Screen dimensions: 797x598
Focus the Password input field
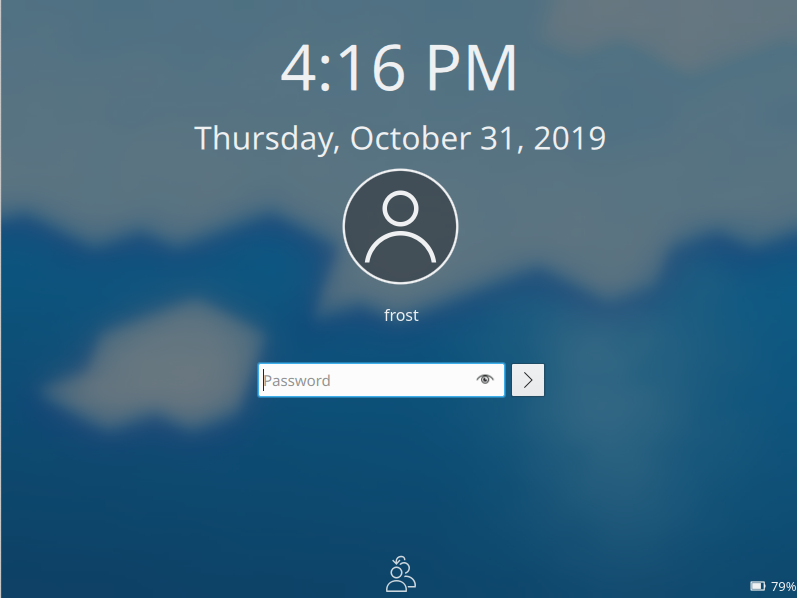coord(365,380)
